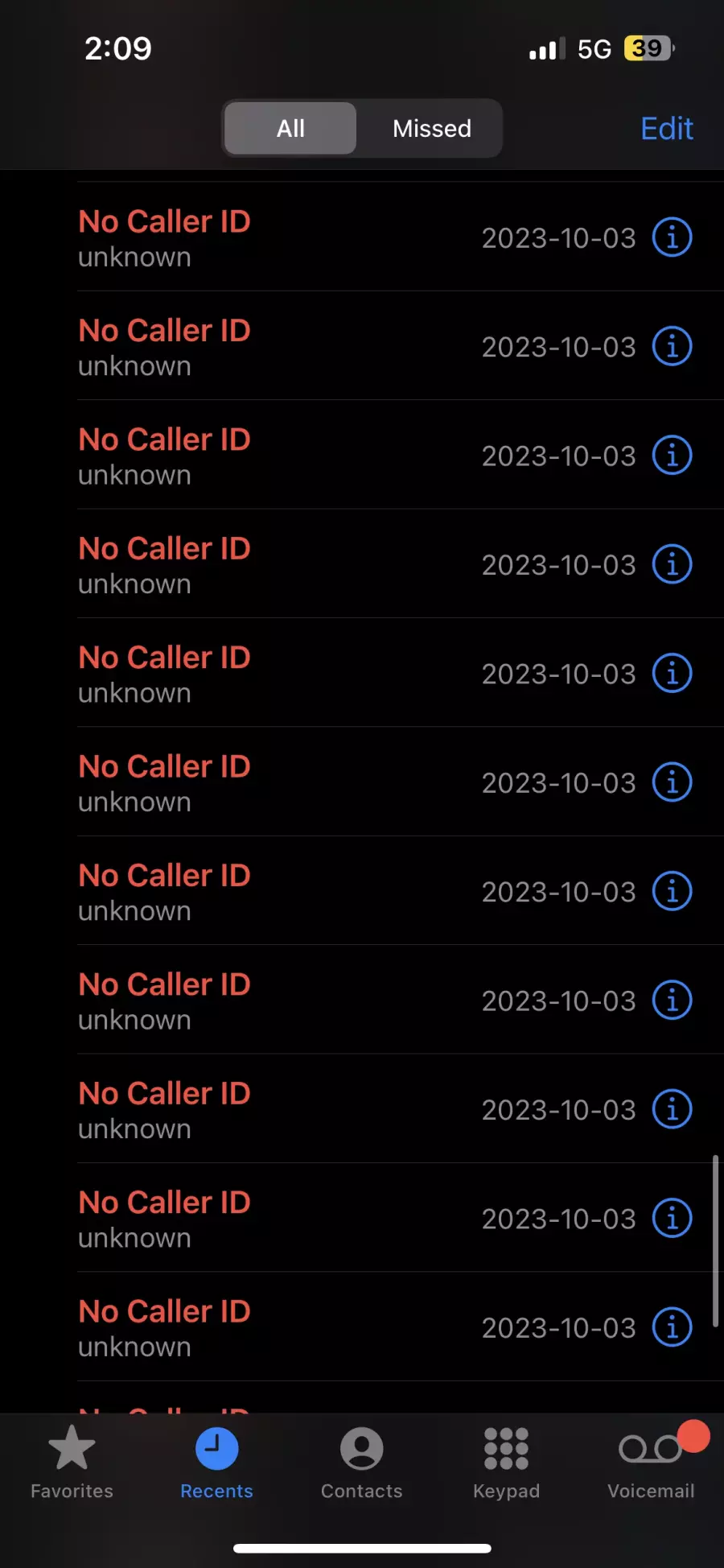Tap Edit to manage recent calls

pyautogui.click(x=667, y=129)
